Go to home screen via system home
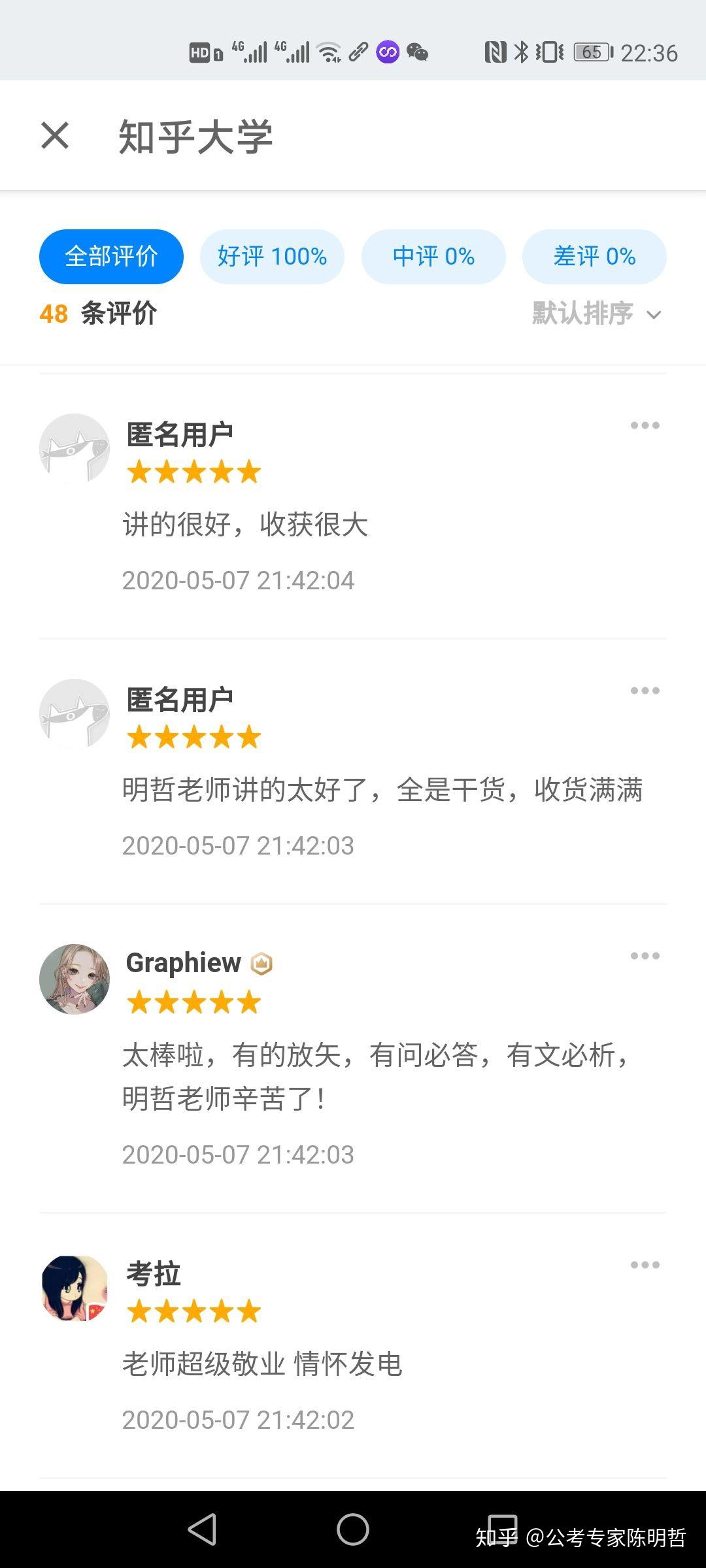Screen dimensions: 706x1568 pos(353,1529)
